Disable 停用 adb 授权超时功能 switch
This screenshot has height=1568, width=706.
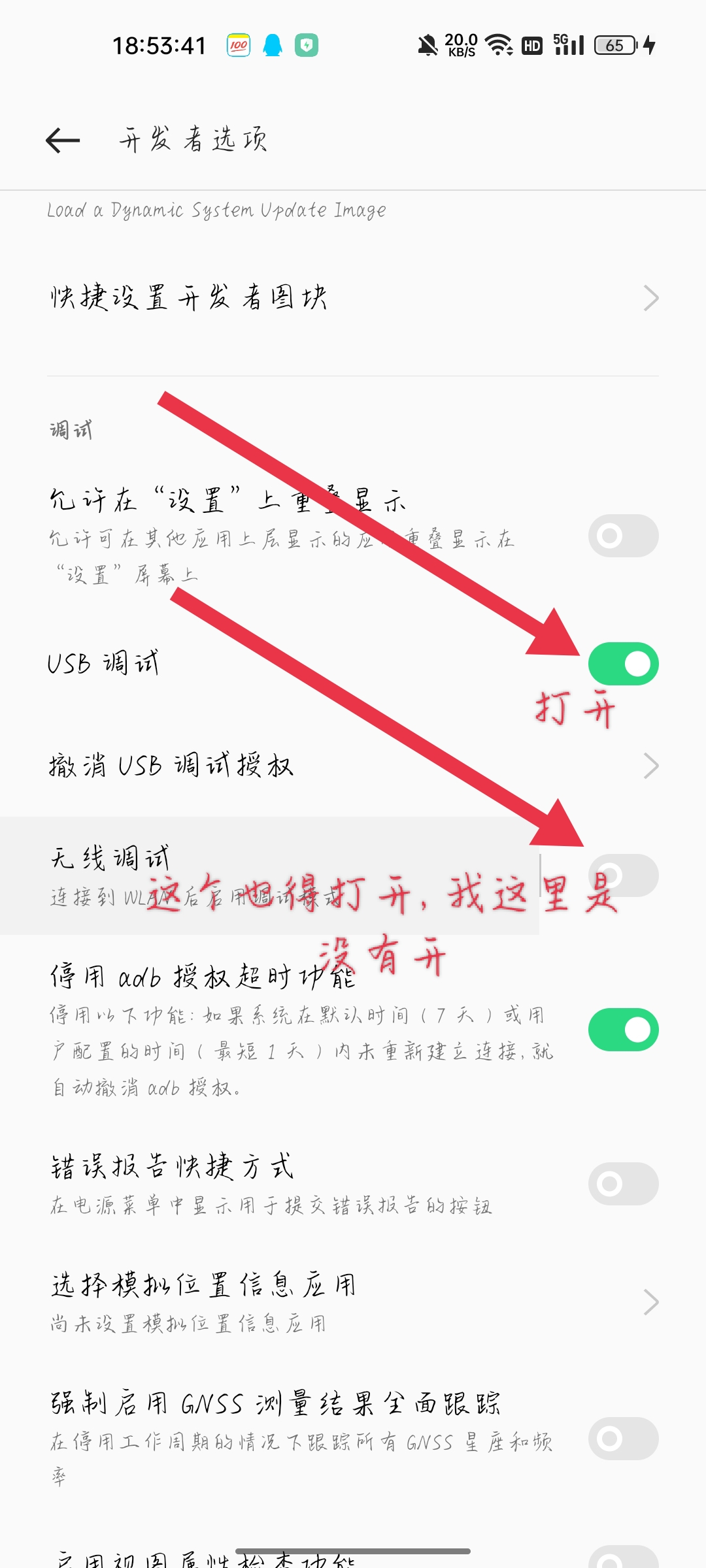[x=622, y=1030]
